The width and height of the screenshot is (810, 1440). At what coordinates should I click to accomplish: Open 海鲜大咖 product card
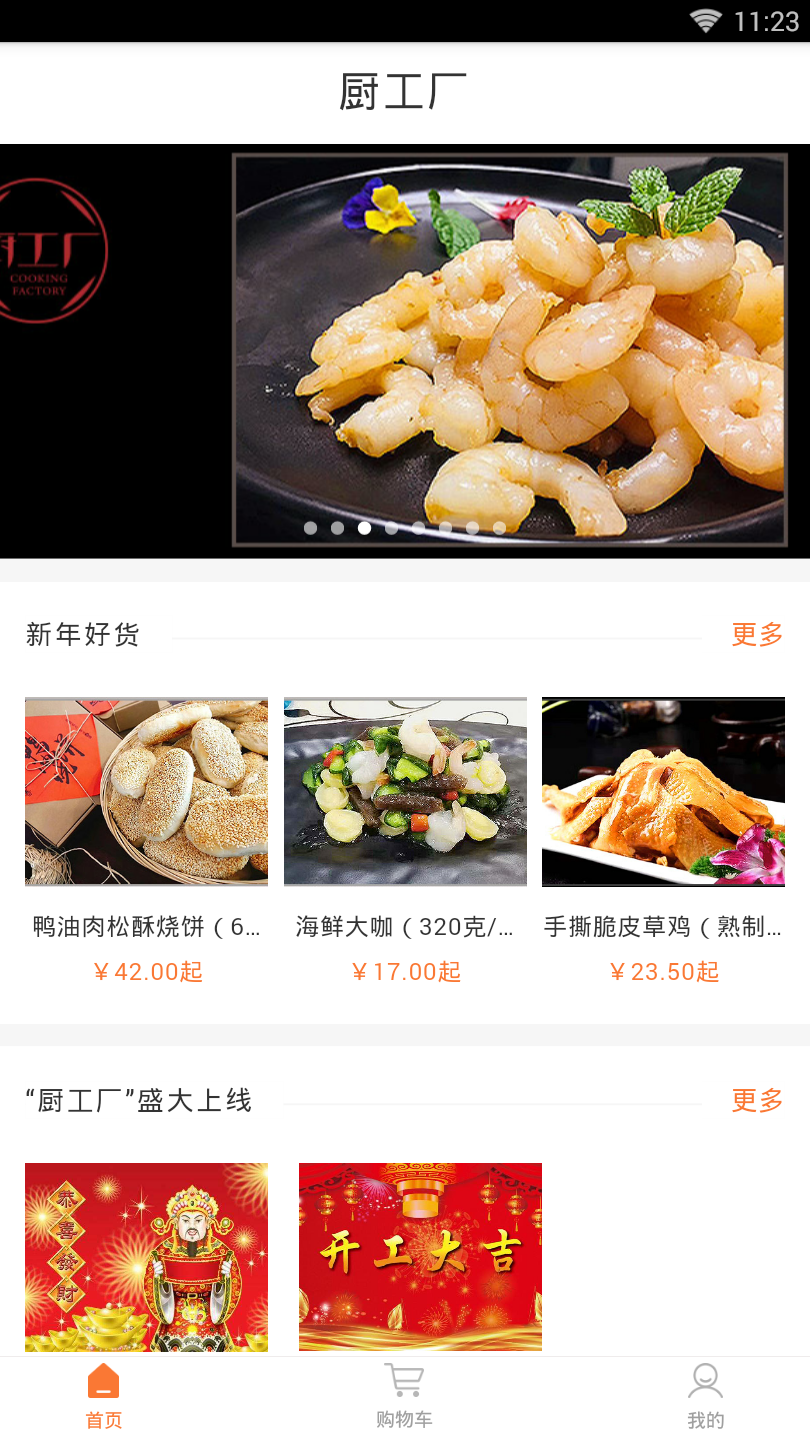[x=405, y=841]
